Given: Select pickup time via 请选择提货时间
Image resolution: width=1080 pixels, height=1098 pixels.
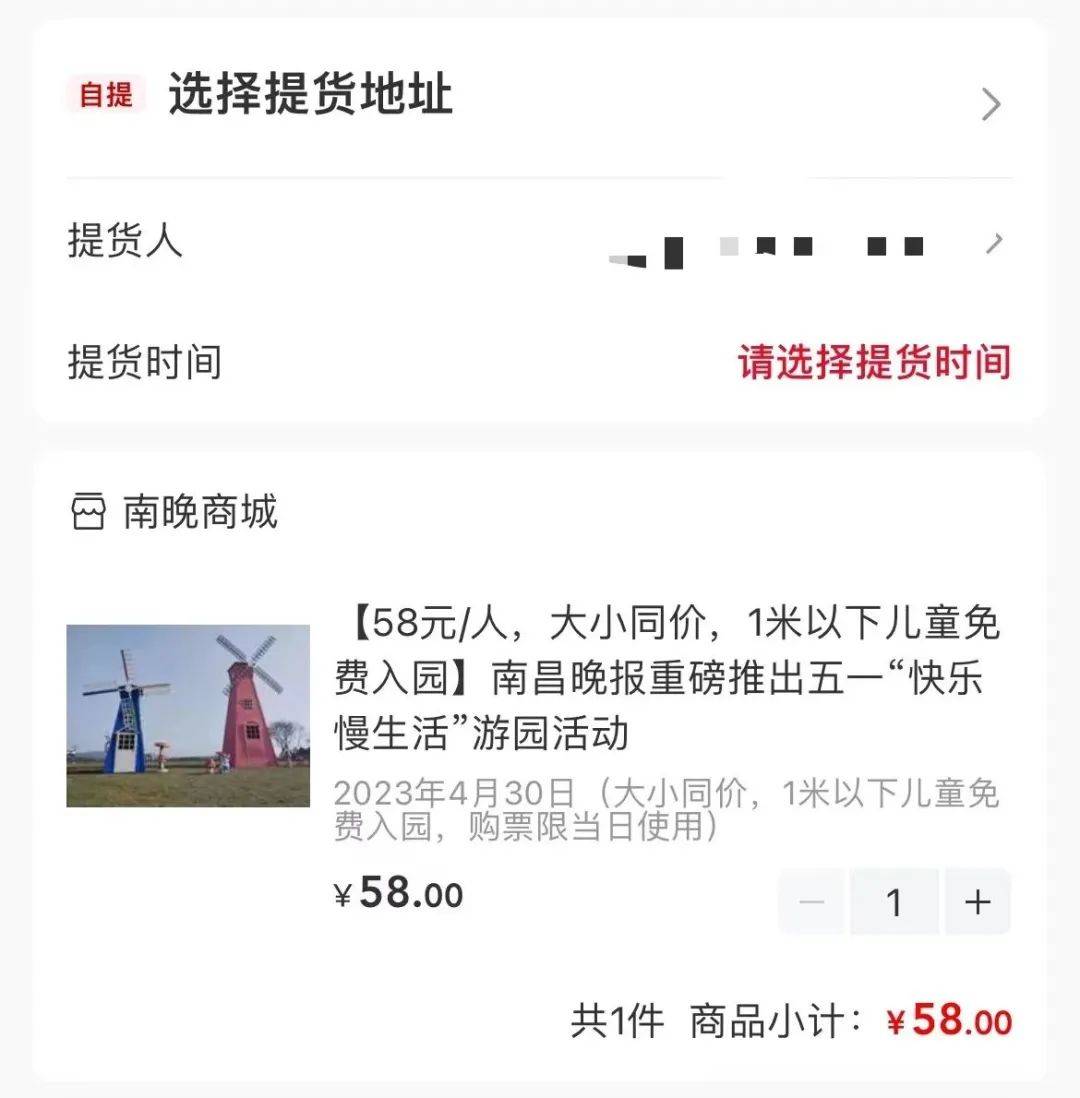Looking at the screenshot, I should pyautogui.click(x=874, y=362).
